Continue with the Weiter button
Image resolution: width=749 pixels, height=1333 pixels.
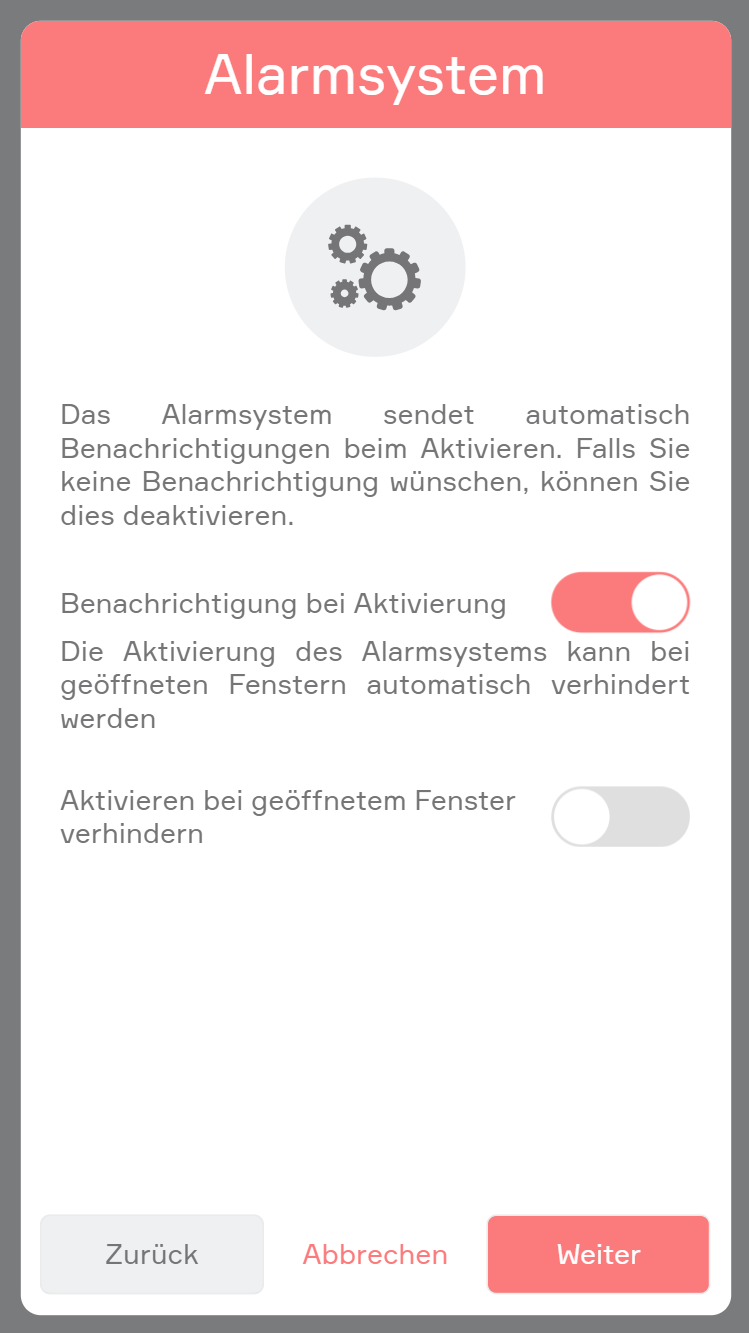(x=598, y=1254)
